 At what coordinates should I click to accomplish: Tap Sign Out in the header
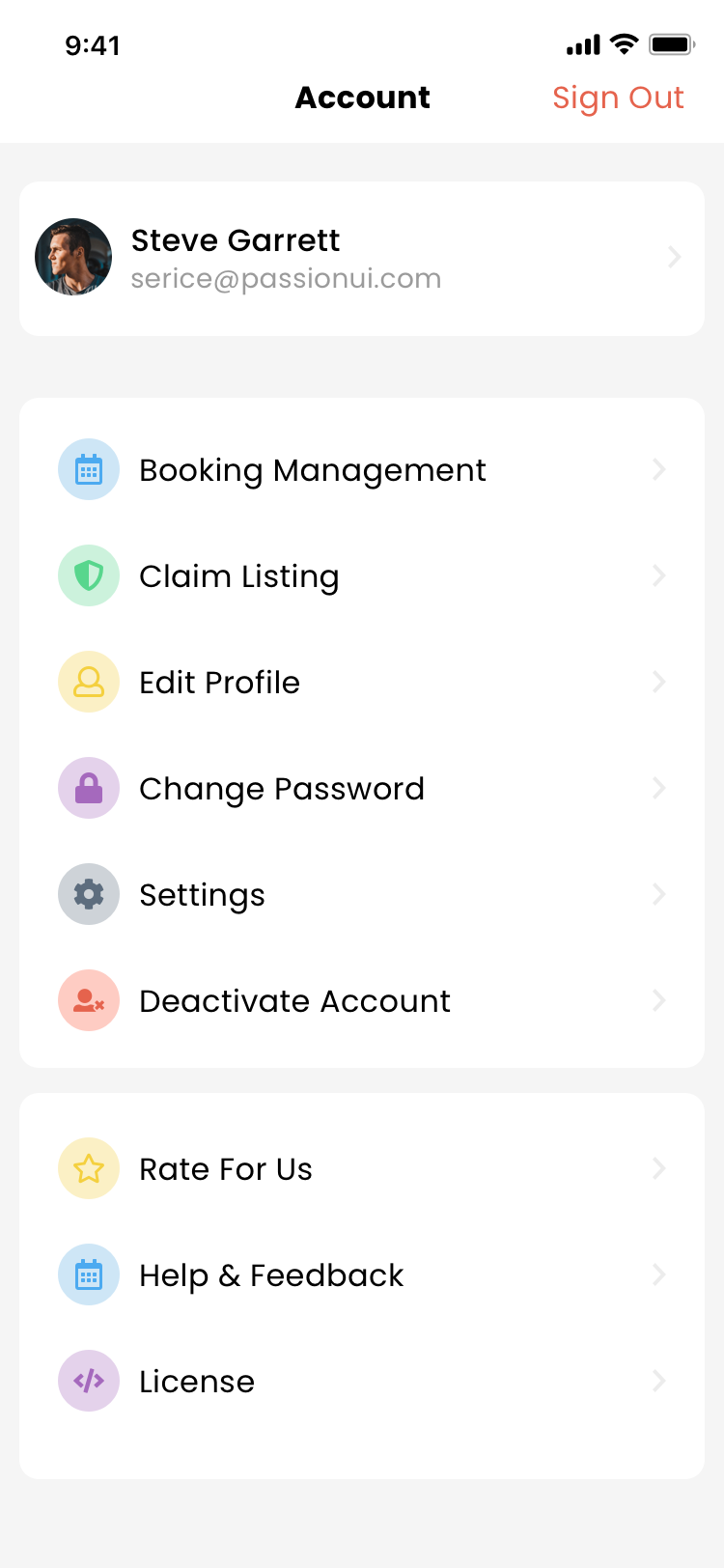coord(618,98)
